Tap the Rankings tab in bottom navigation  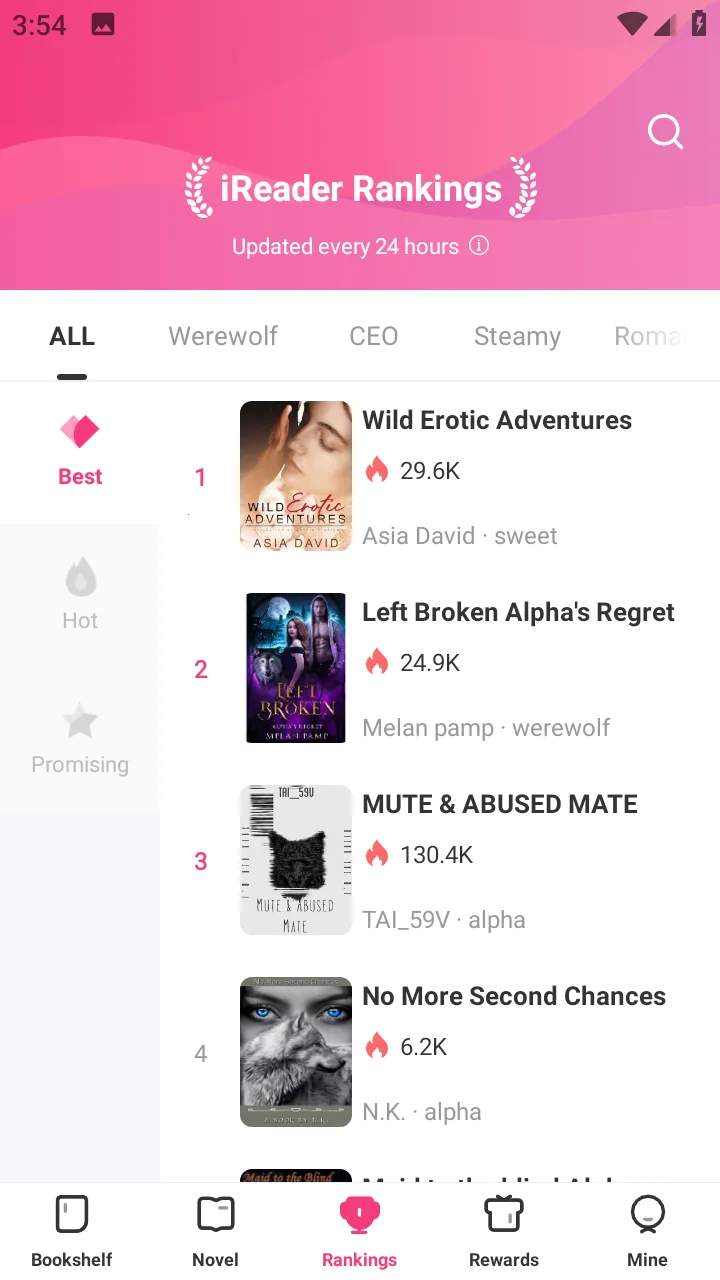click(x=360, y=1232)
